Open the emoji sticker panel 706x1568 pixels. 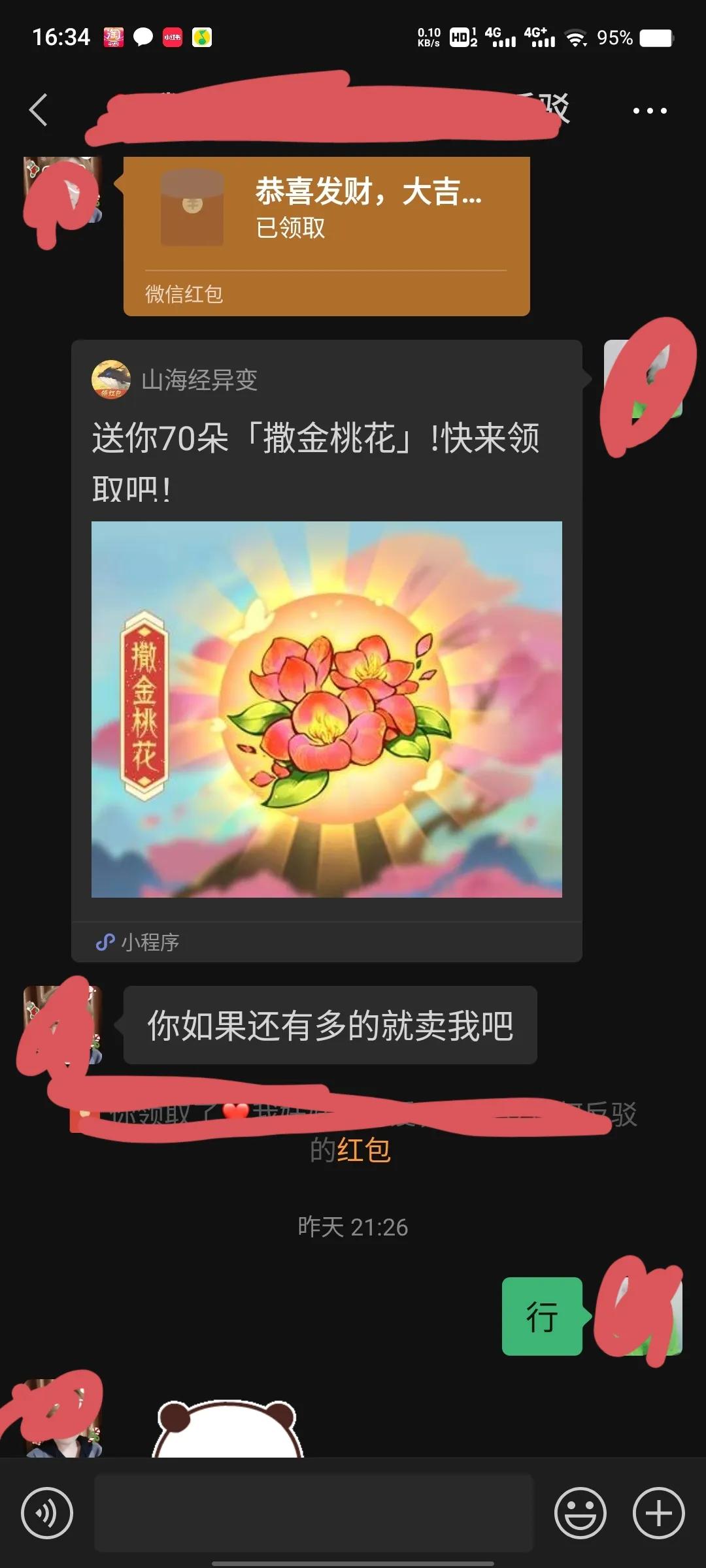580,1512
